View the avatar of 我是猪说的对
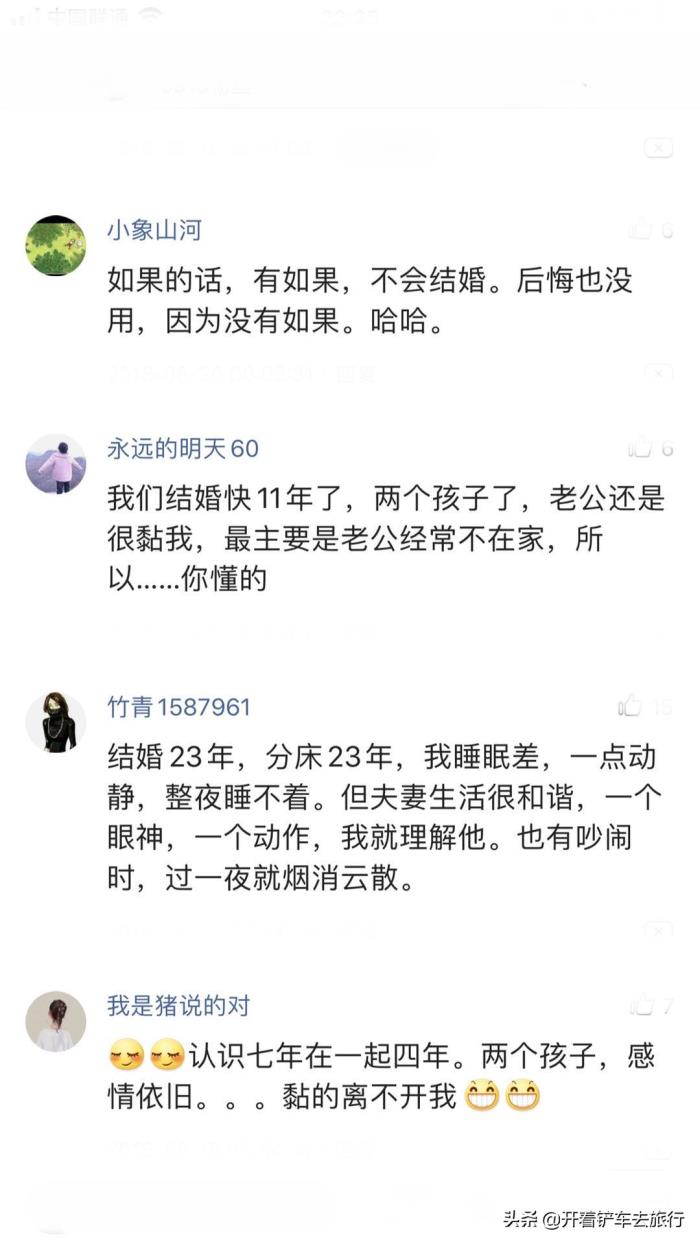The width and height of the screenshot is (700, 1244). 55,1021
